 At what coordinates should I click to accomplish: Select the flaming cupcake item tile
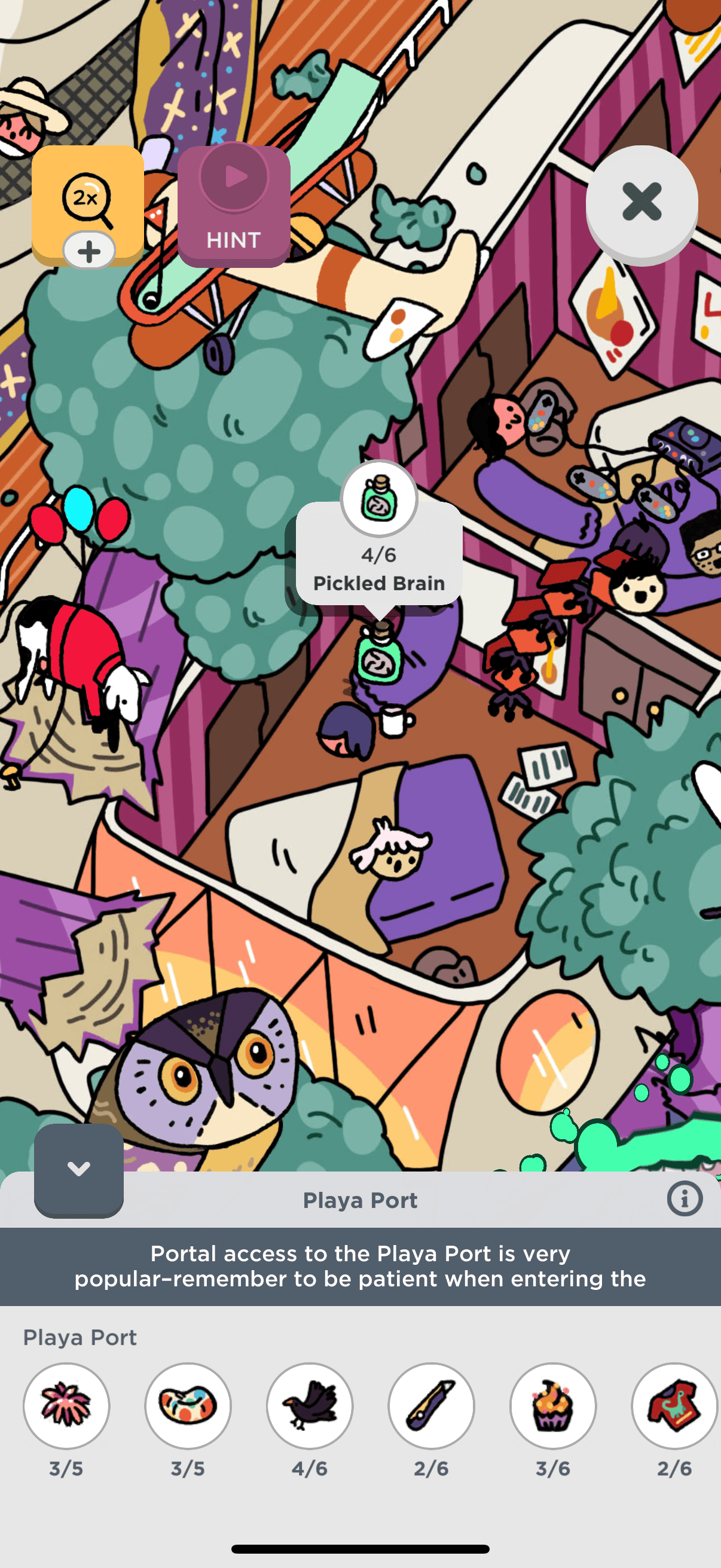coord(552,1405)
